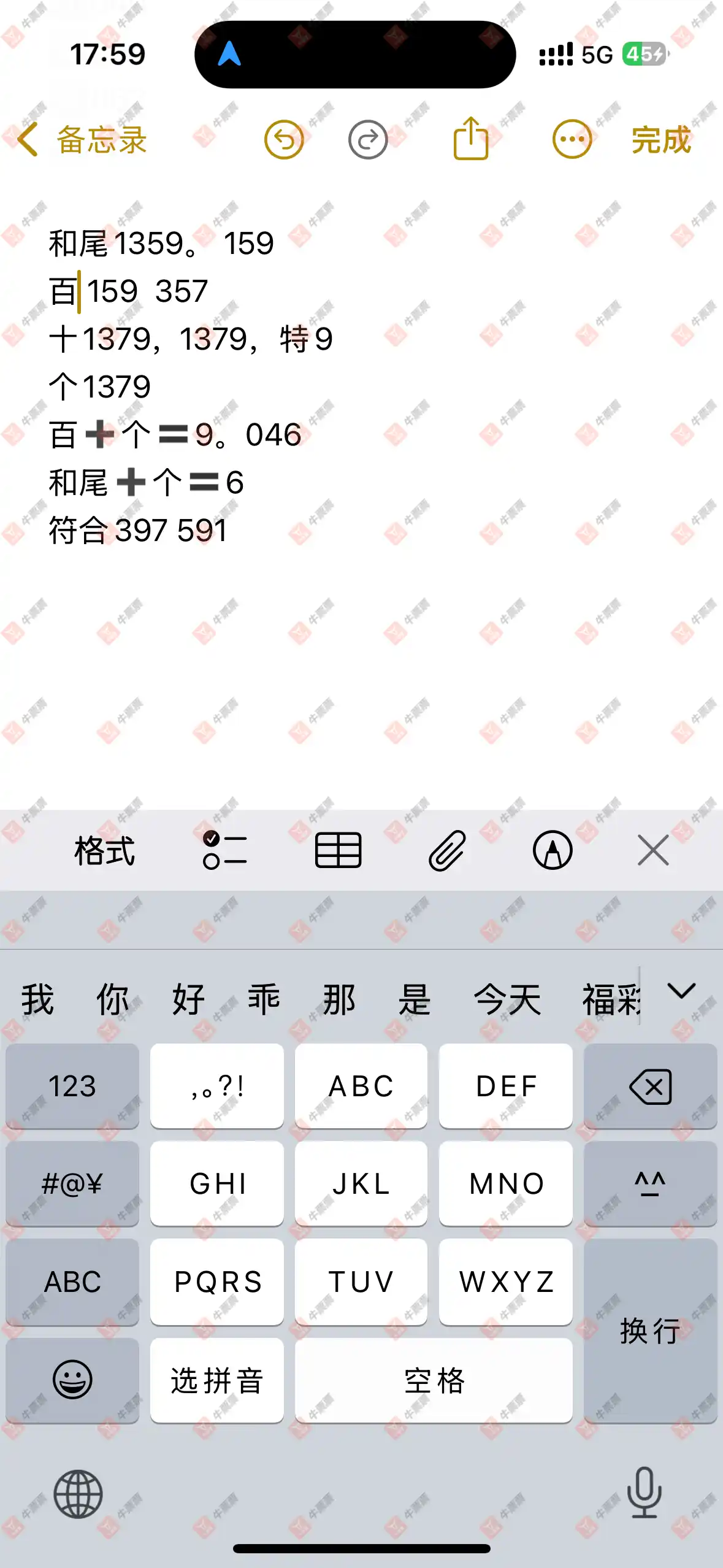Viewport: 723px width, 1568px height.
Task: Open Markup with the pen icon
Action: click(x=551, y=851)
